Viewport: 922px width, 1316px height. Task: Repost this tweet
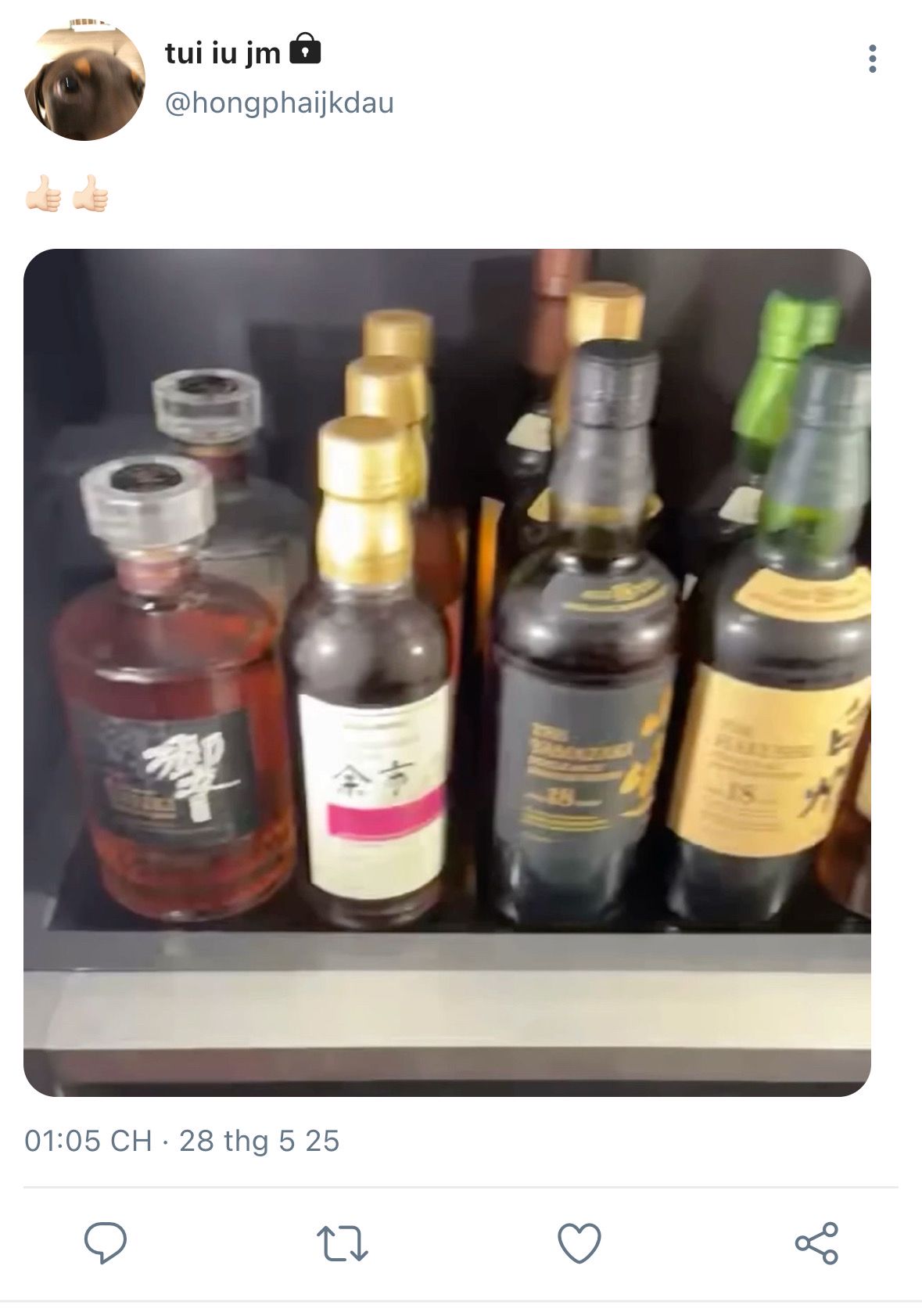pyautogui.click(x=342, y=1242)
